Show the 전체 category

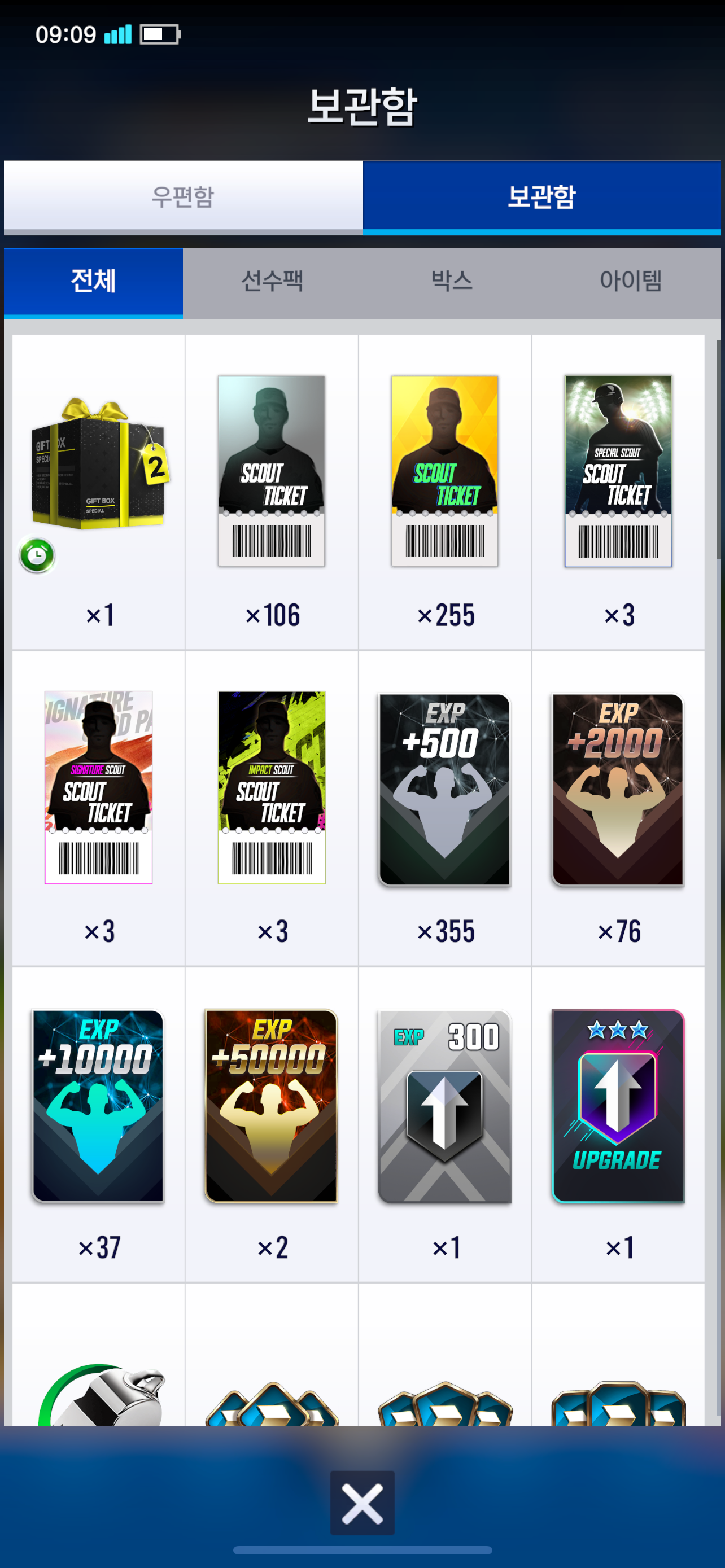point(93,281)
